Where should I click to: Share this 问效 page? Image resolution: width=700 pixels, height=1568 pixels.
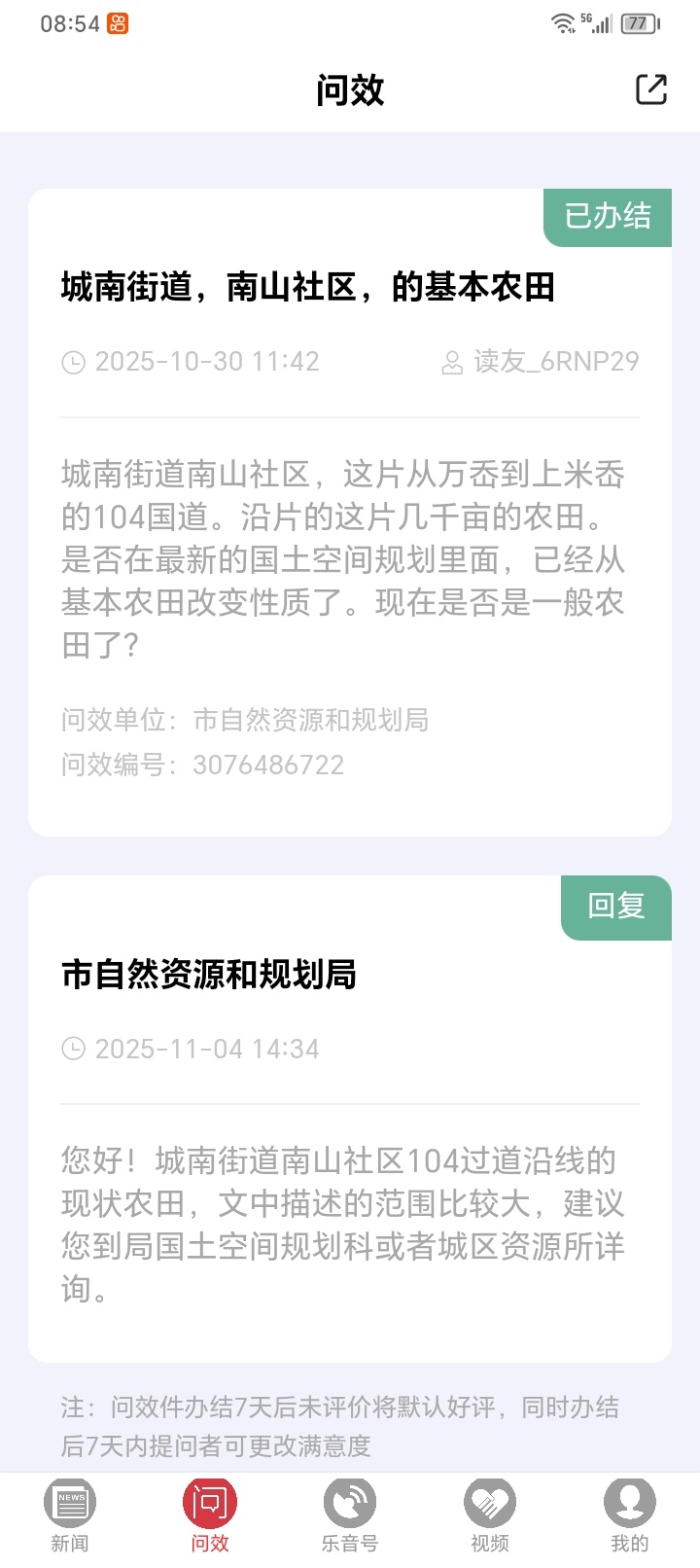650,89
